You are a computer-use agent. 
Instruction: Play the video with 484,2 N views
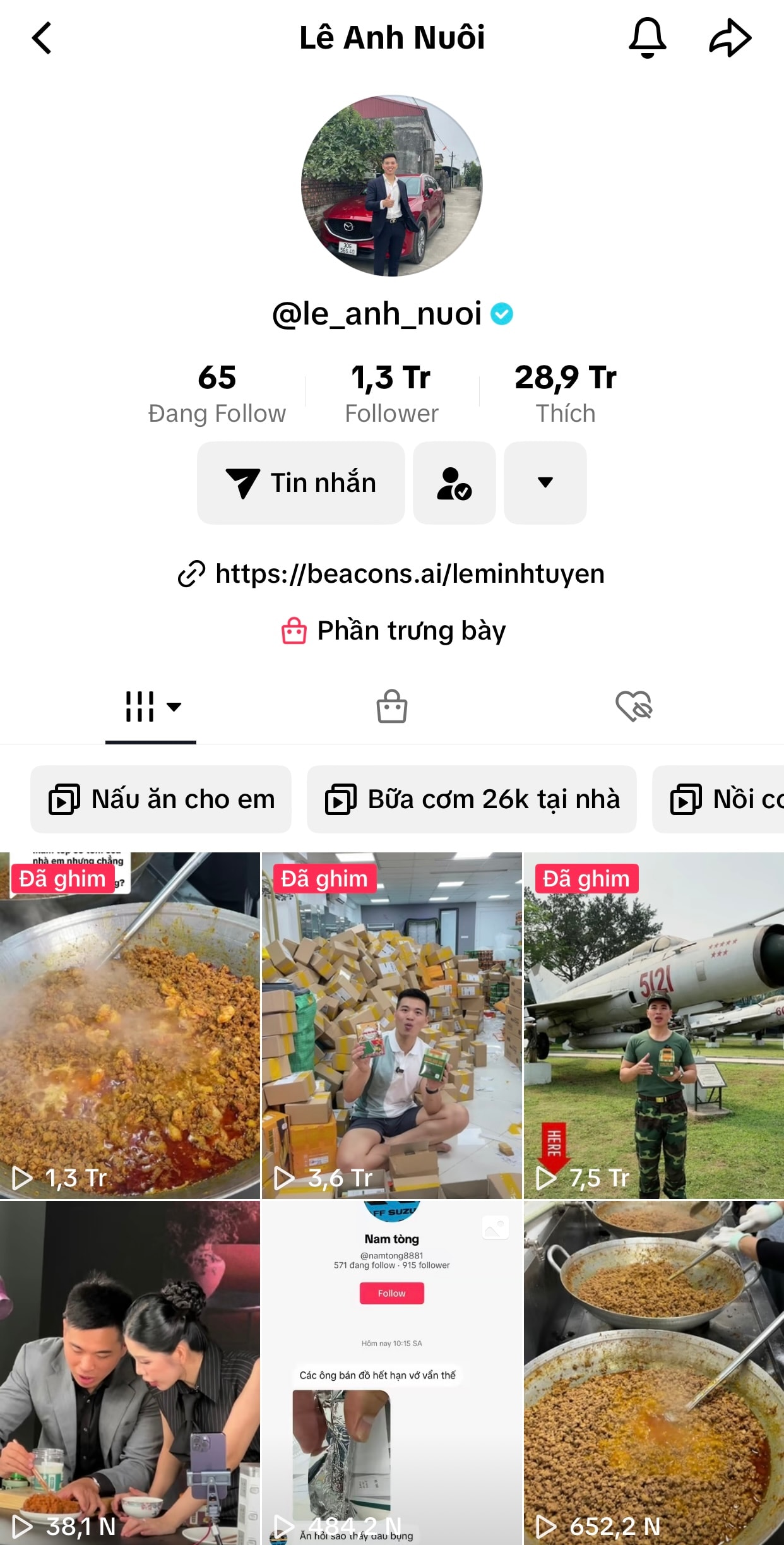coord(391,1373)
